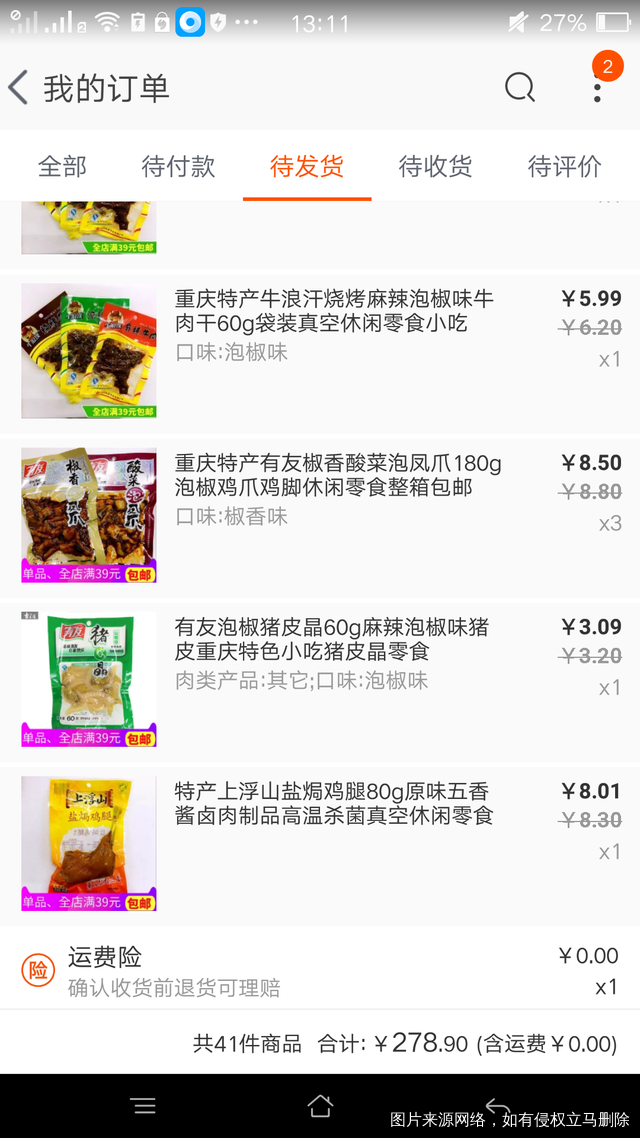
Task: Switch to the 待评价 tab
Action: [564, 166]
